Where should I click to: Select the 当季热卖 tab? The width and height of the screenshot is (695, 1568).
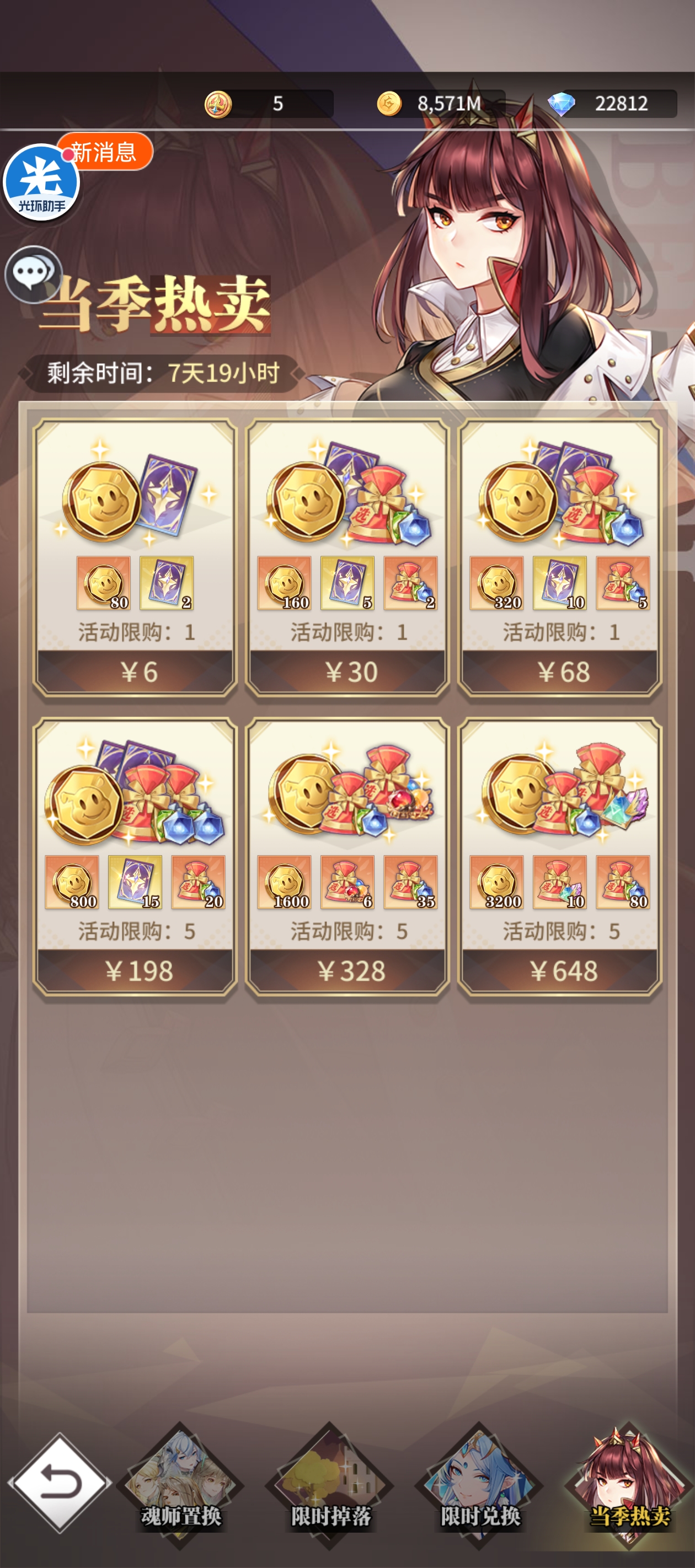629,1485
